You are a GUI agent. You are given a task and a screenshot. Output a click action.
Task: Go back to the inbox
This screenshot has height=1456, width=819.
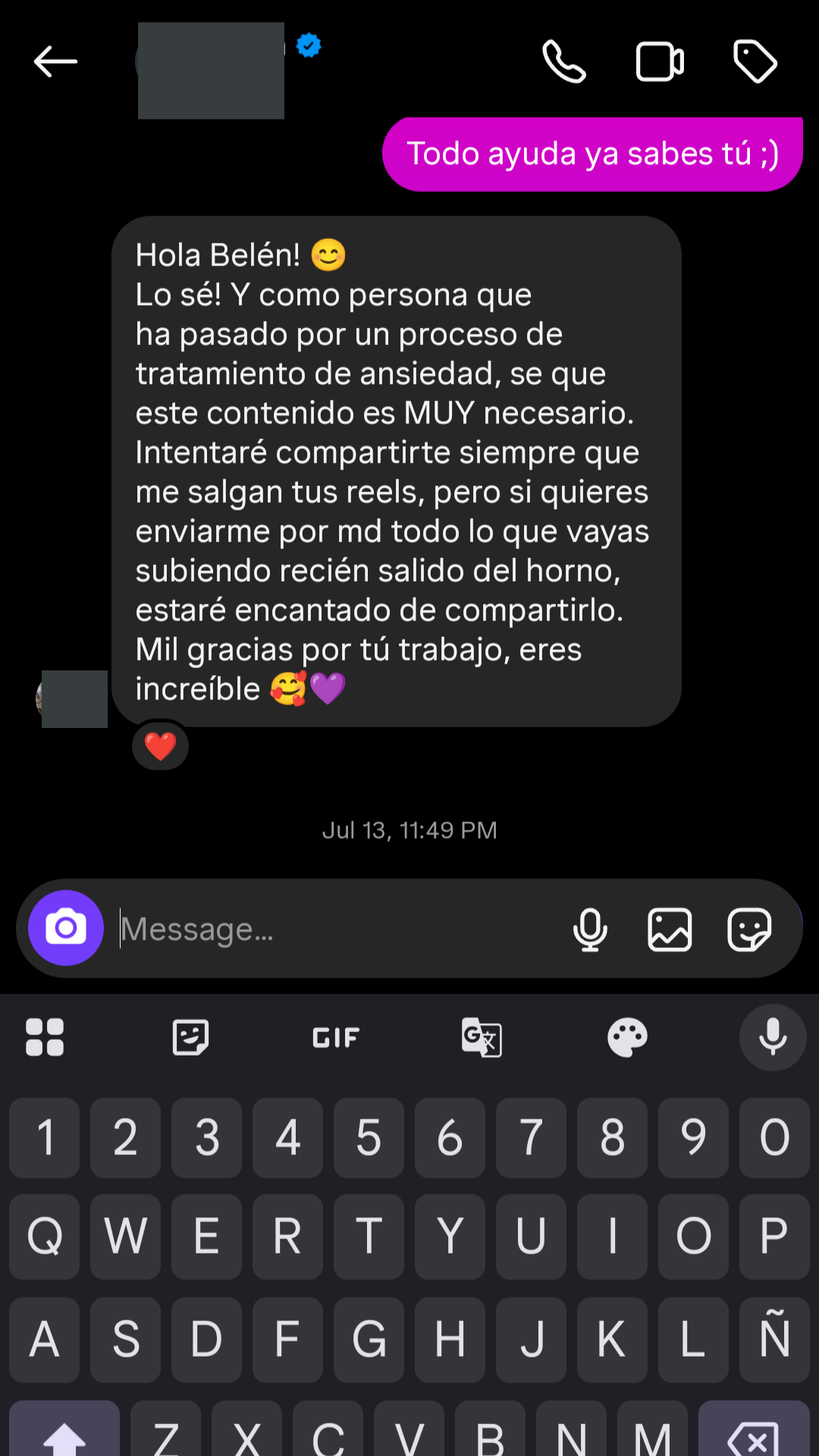point(55,61)
